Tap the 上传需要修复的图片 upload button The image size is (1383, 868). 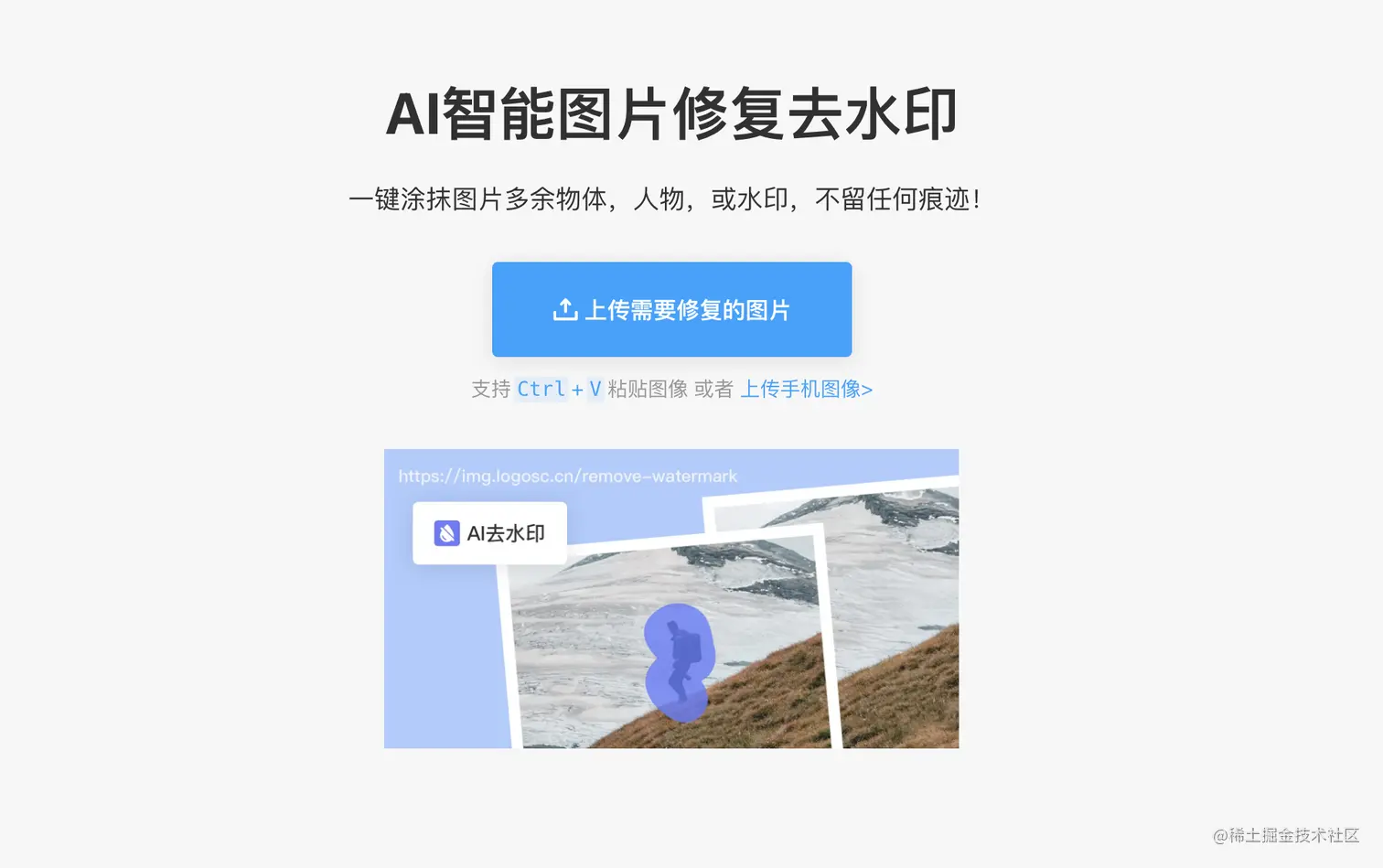tap(671, 310)
